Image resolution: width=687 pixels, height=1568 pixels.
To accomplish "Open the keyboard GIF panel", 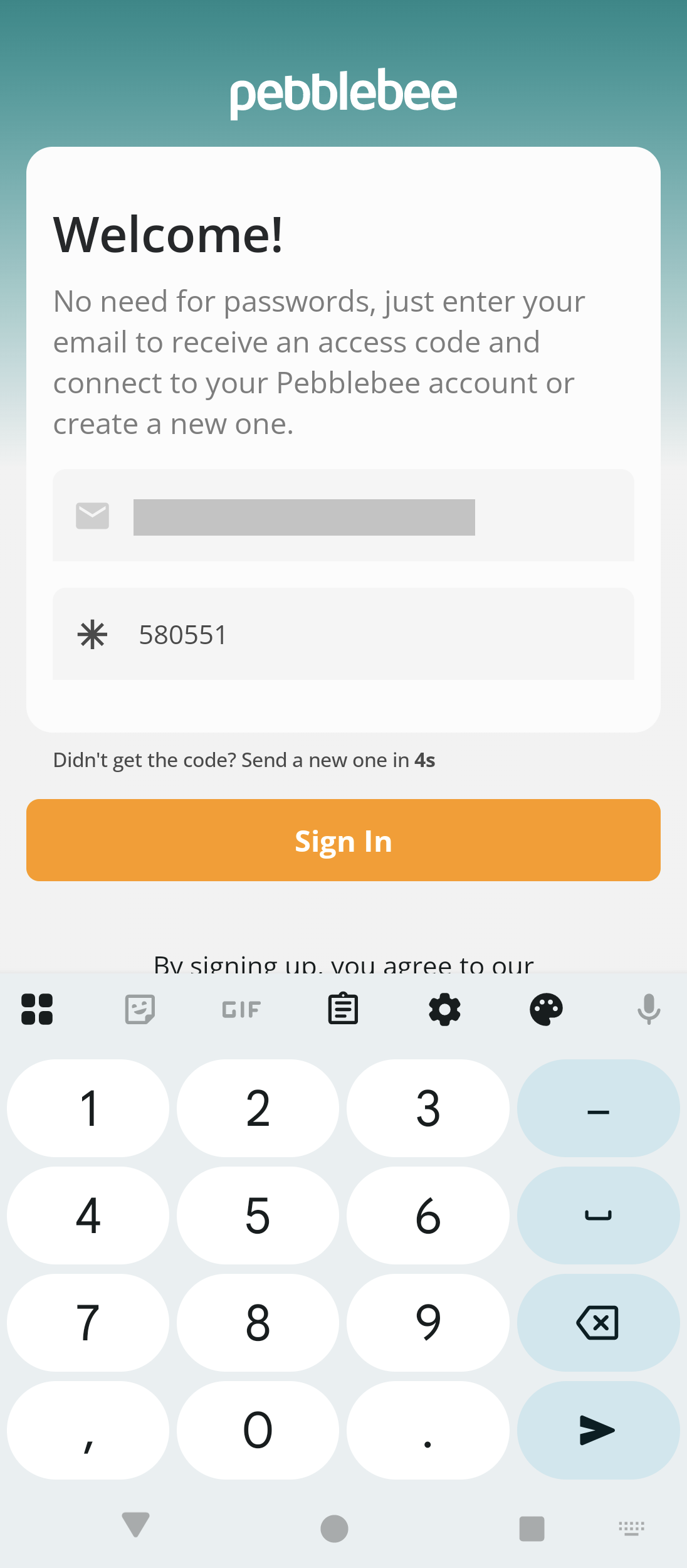I will (241, 1009).
